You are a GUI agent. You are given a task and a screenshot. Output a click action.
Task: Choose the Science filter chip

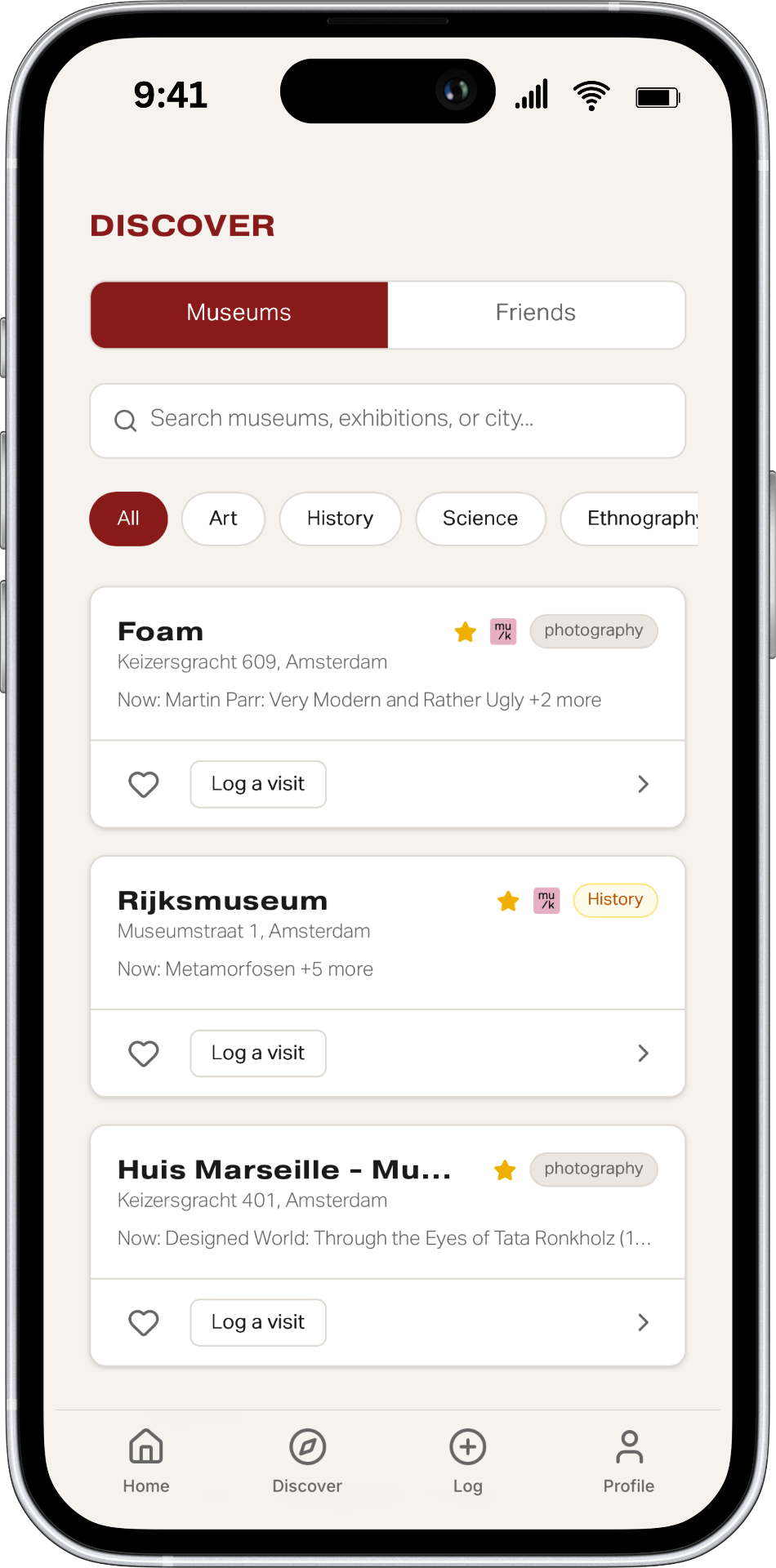pos(480,519)
